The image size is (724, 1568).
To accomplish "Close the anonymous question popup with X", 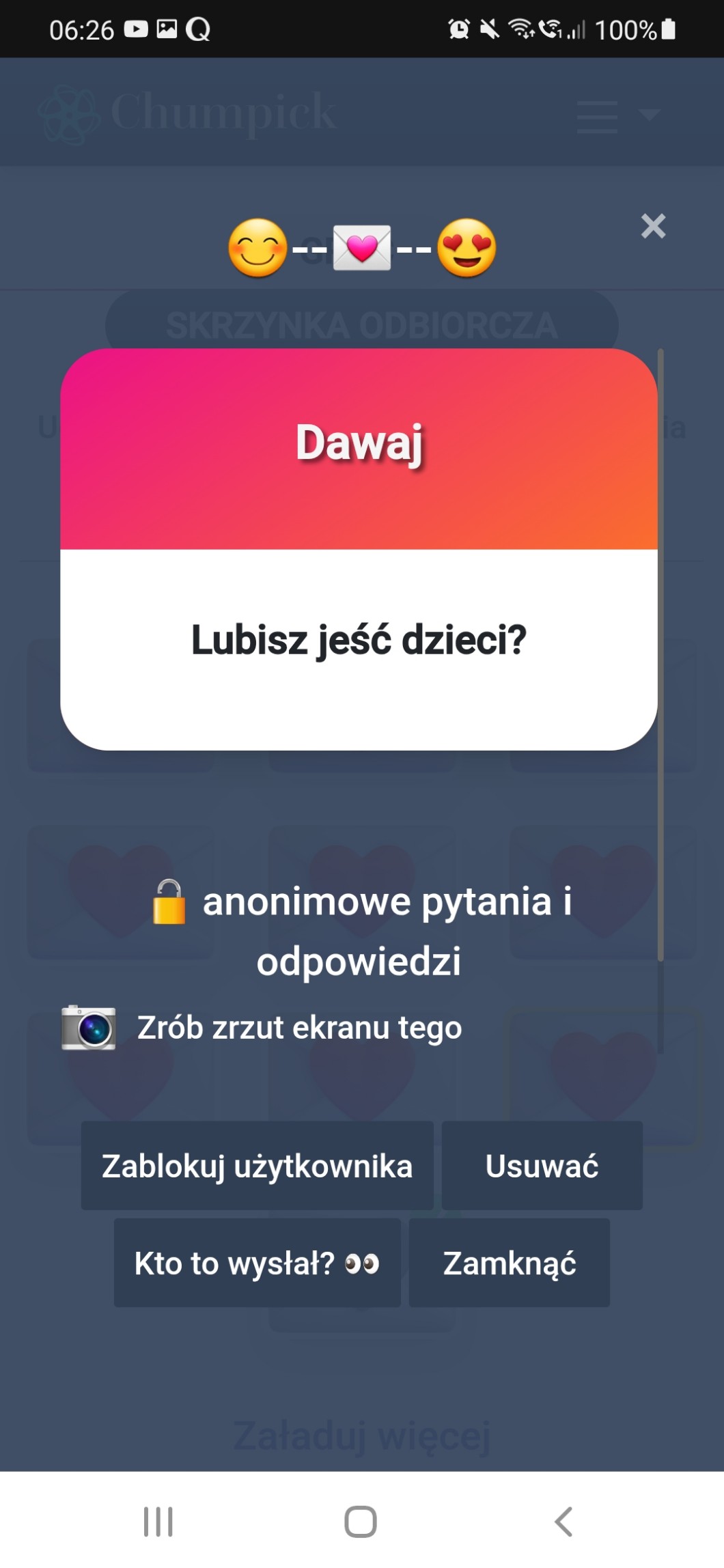I will click(653, 226).
